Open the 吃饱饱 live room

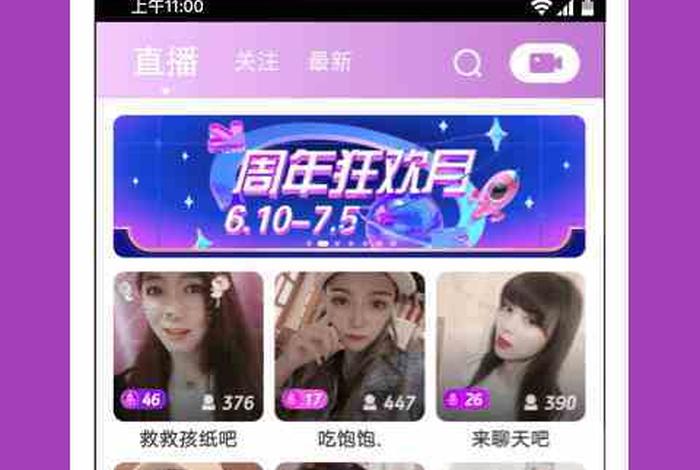tap(349, 346)
